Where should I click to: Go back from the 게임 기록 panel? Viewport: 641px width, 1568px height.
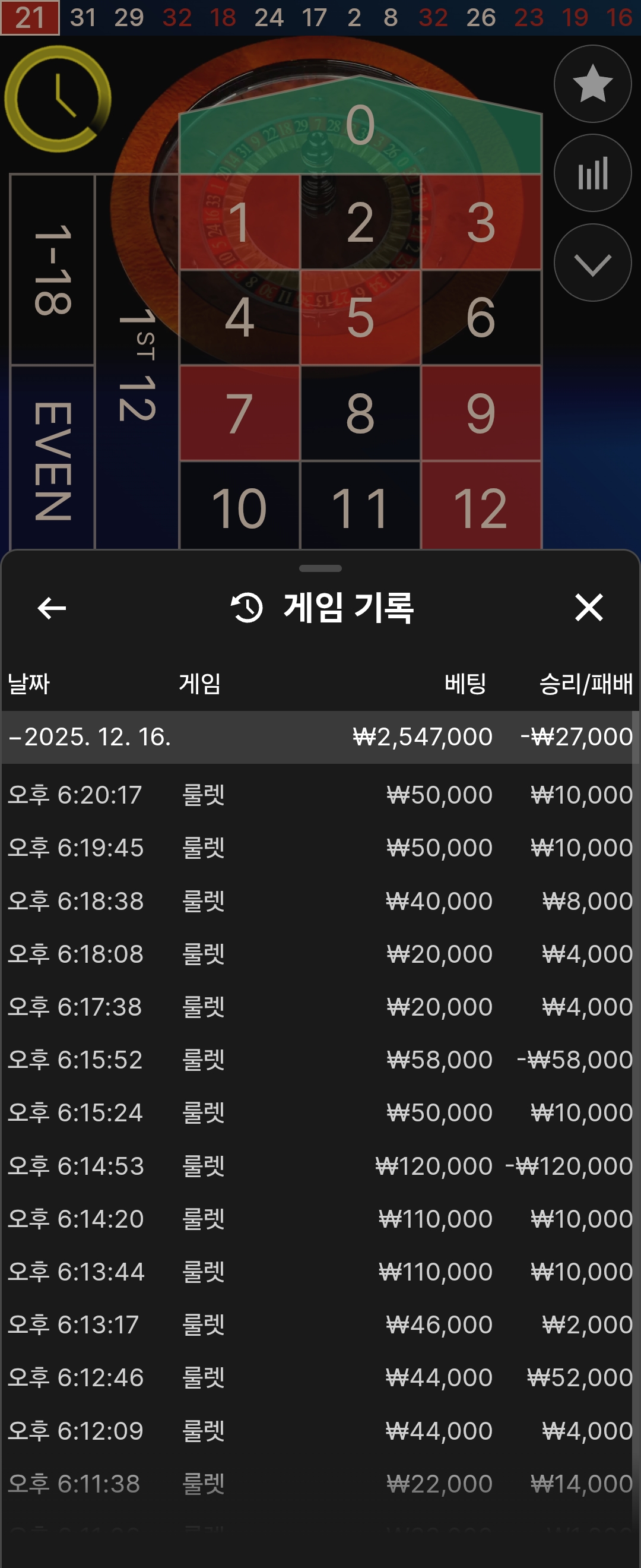click(52, 608)
